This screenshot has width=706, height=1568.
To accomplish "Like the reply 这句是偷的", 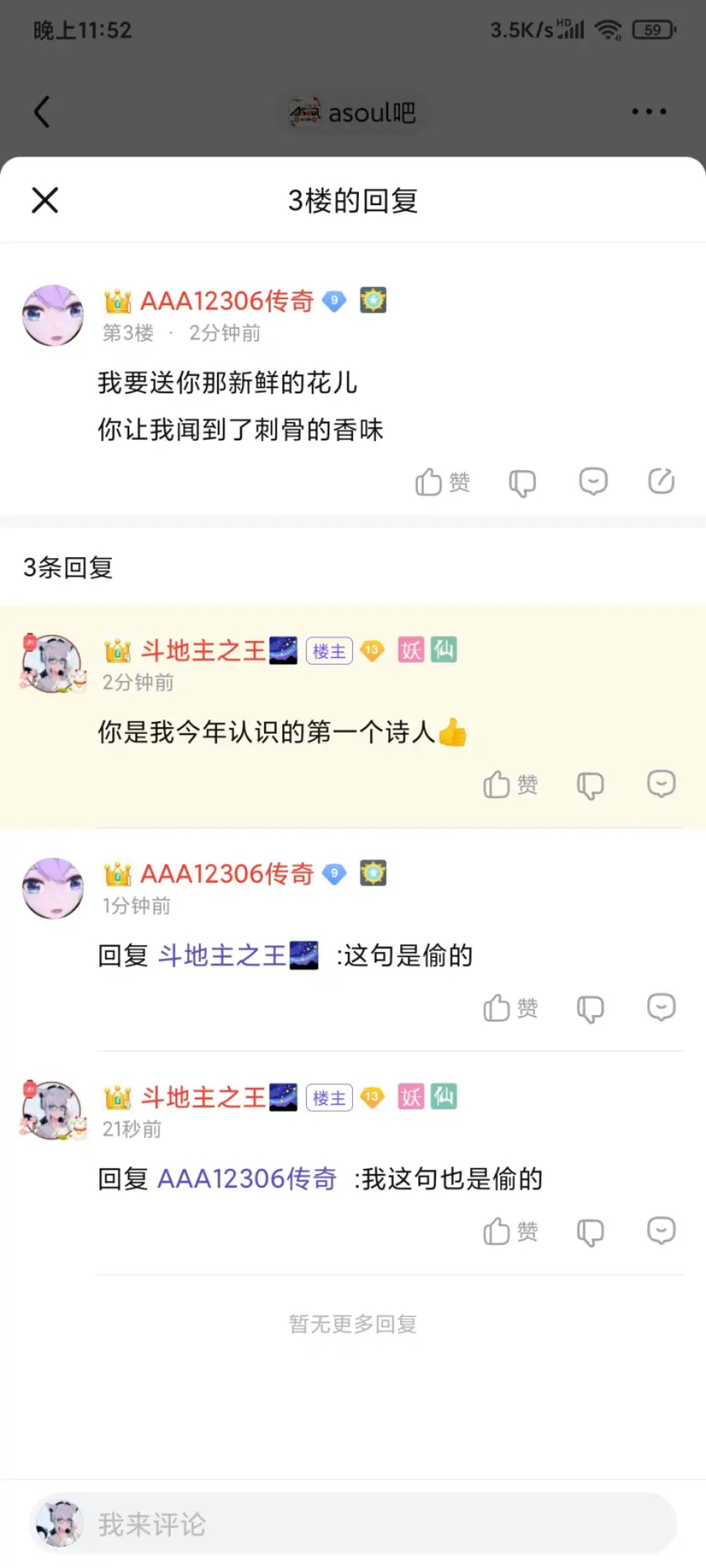I will [x=510, y=1008].
